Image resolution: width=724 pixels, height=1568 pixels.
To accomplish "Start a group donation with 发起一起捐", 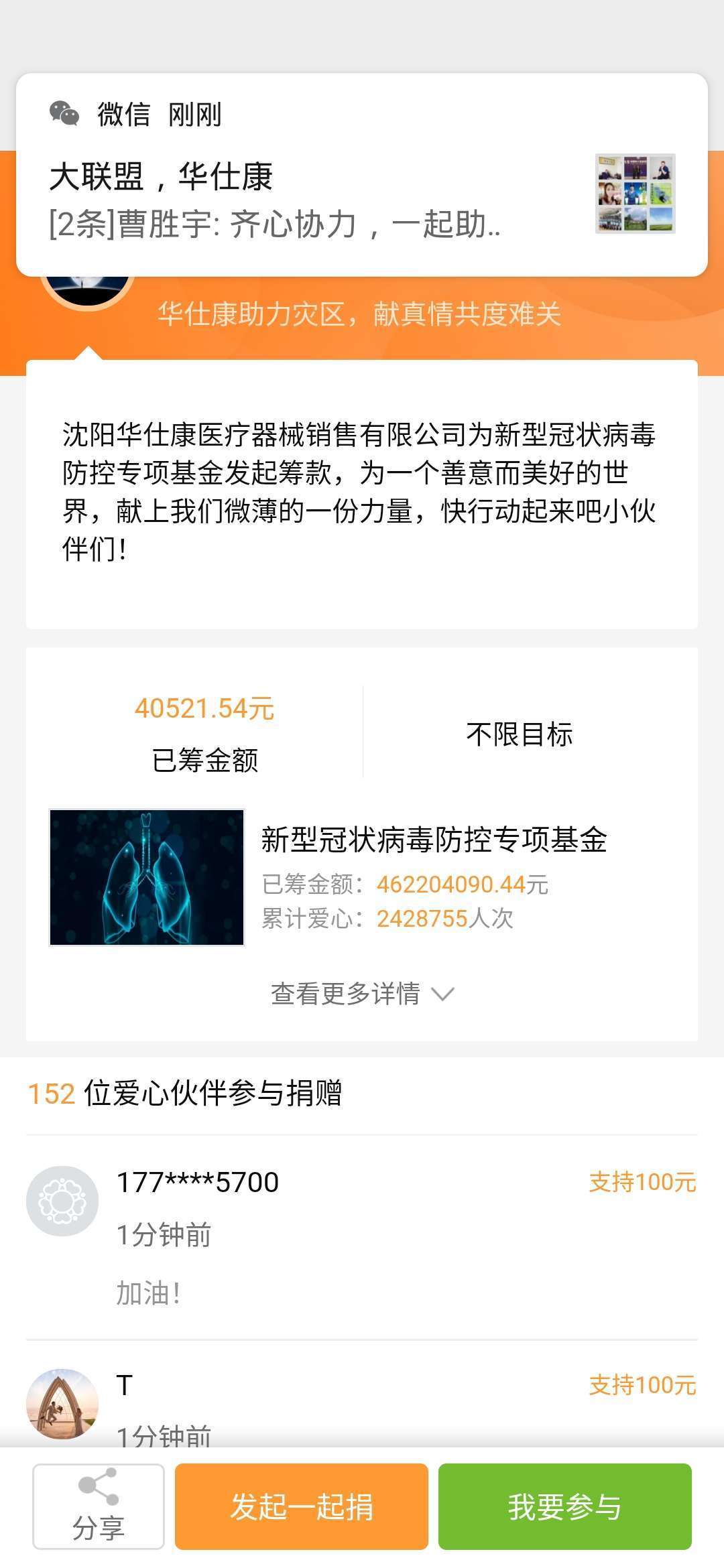I will point(302,1507).
